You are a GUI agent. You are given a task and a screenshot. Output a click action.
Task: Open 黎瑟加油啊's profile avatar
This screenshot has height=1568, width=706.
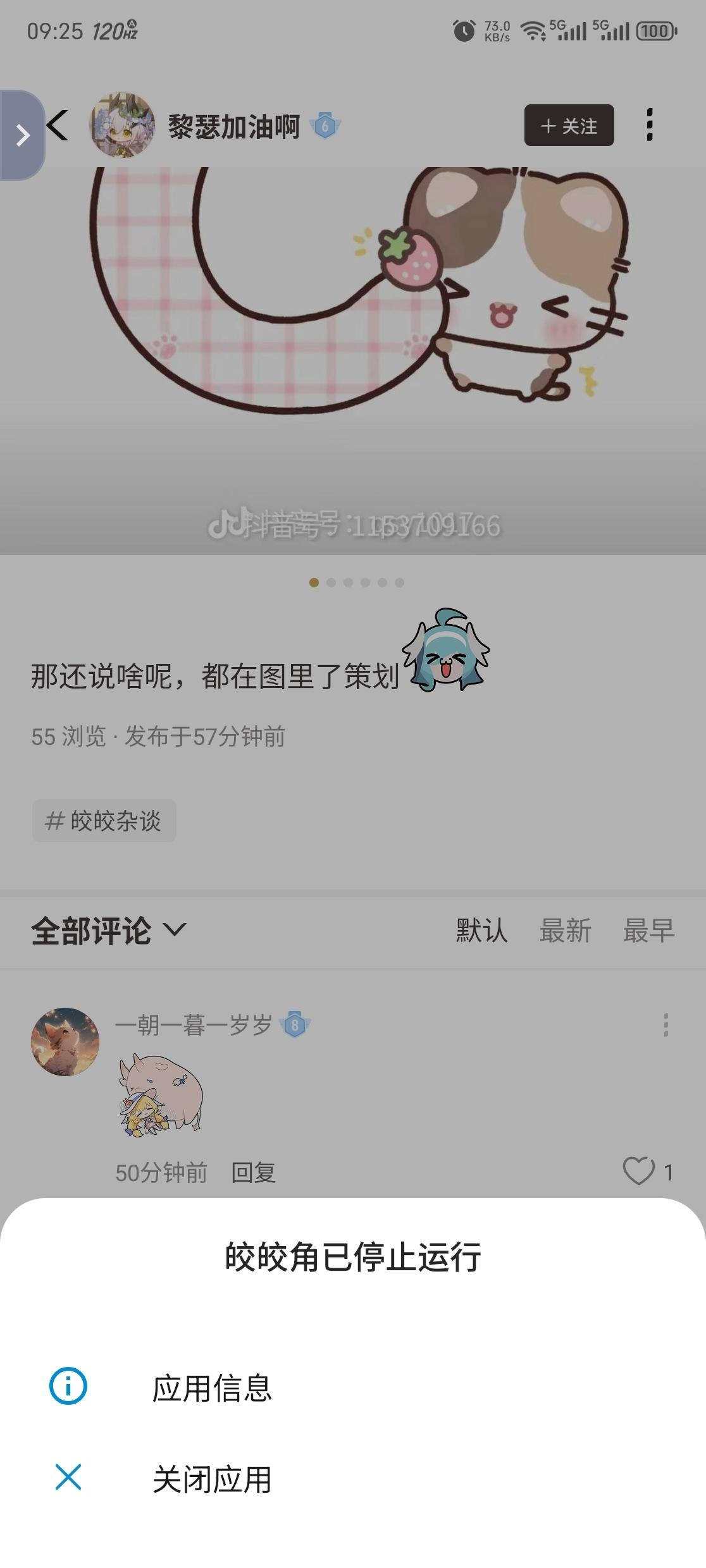[x=122, y=125]
